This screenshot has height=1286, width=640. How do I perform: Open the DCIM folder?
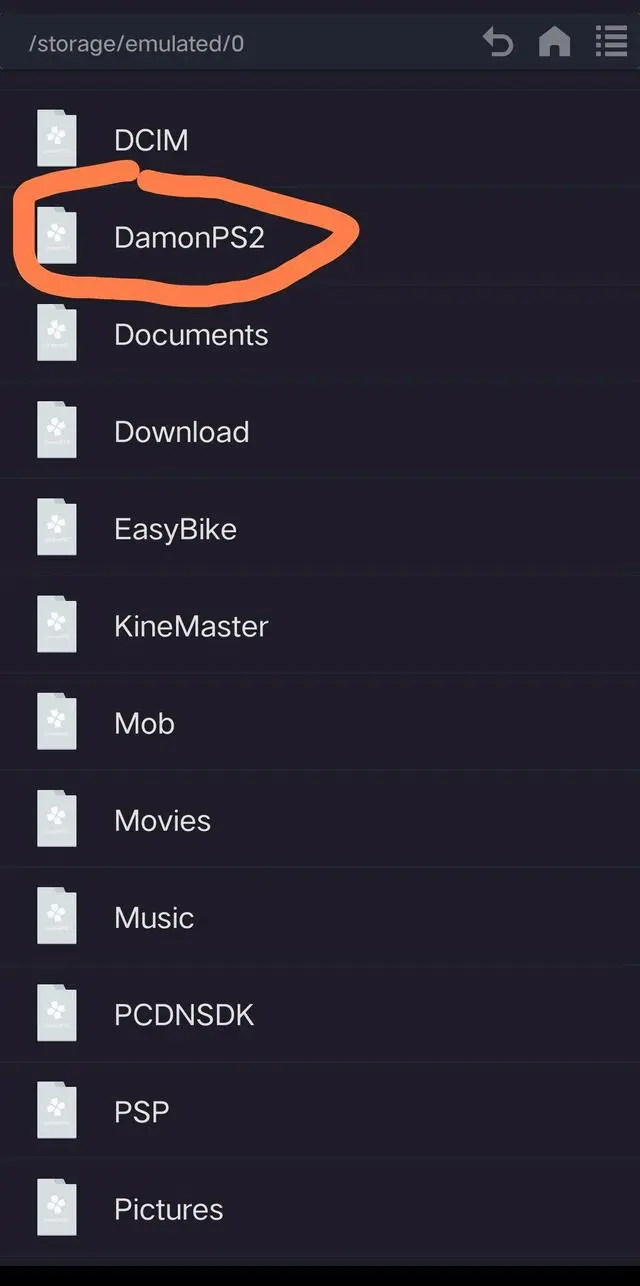(151, 140)
